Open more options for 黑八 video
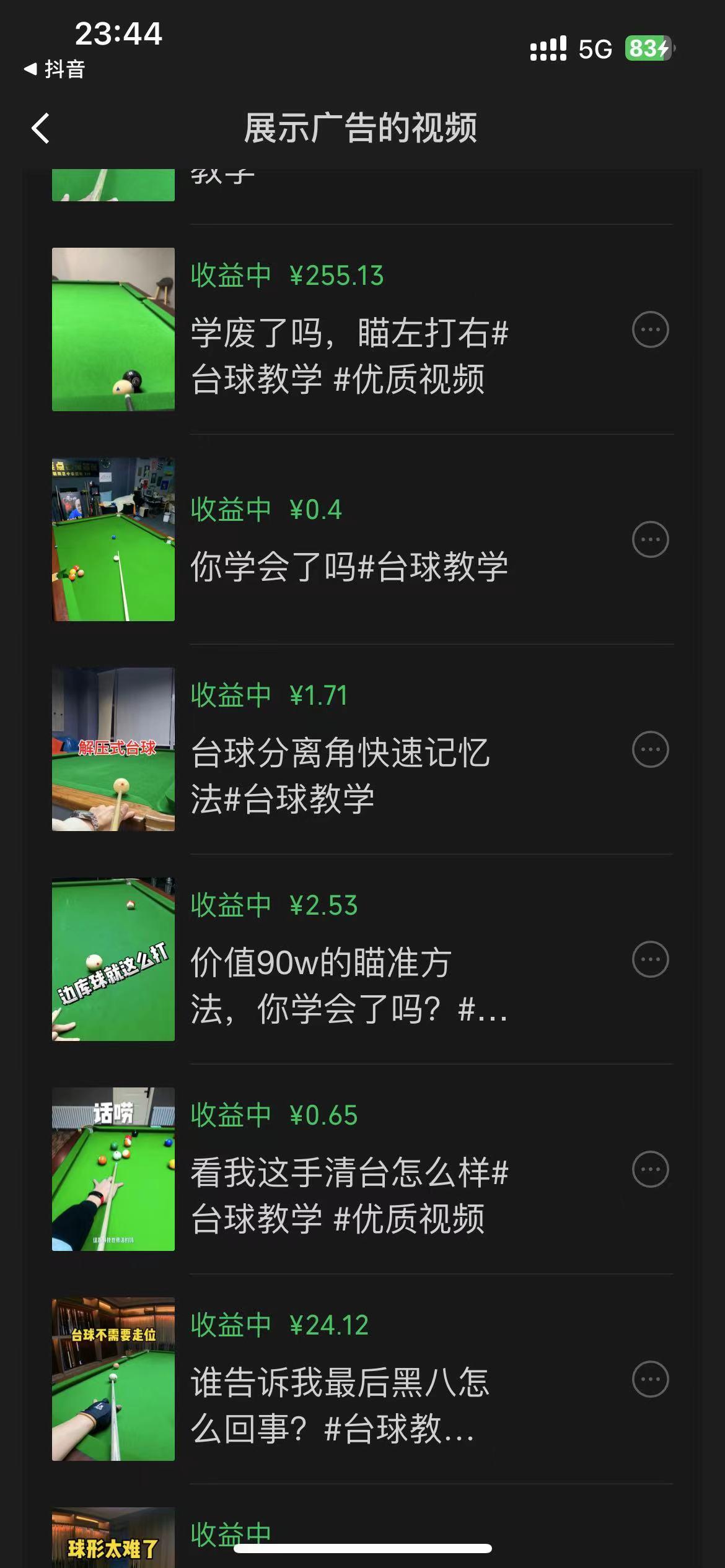 (x=649, y=1379)
